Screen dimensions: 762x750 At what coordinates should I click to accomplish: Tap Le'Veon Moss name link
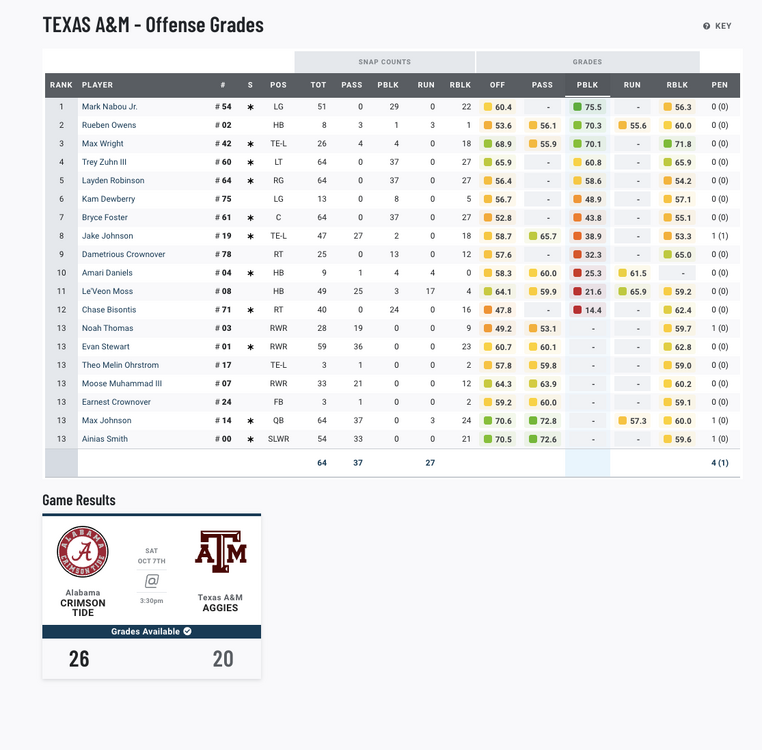[108, 291]
